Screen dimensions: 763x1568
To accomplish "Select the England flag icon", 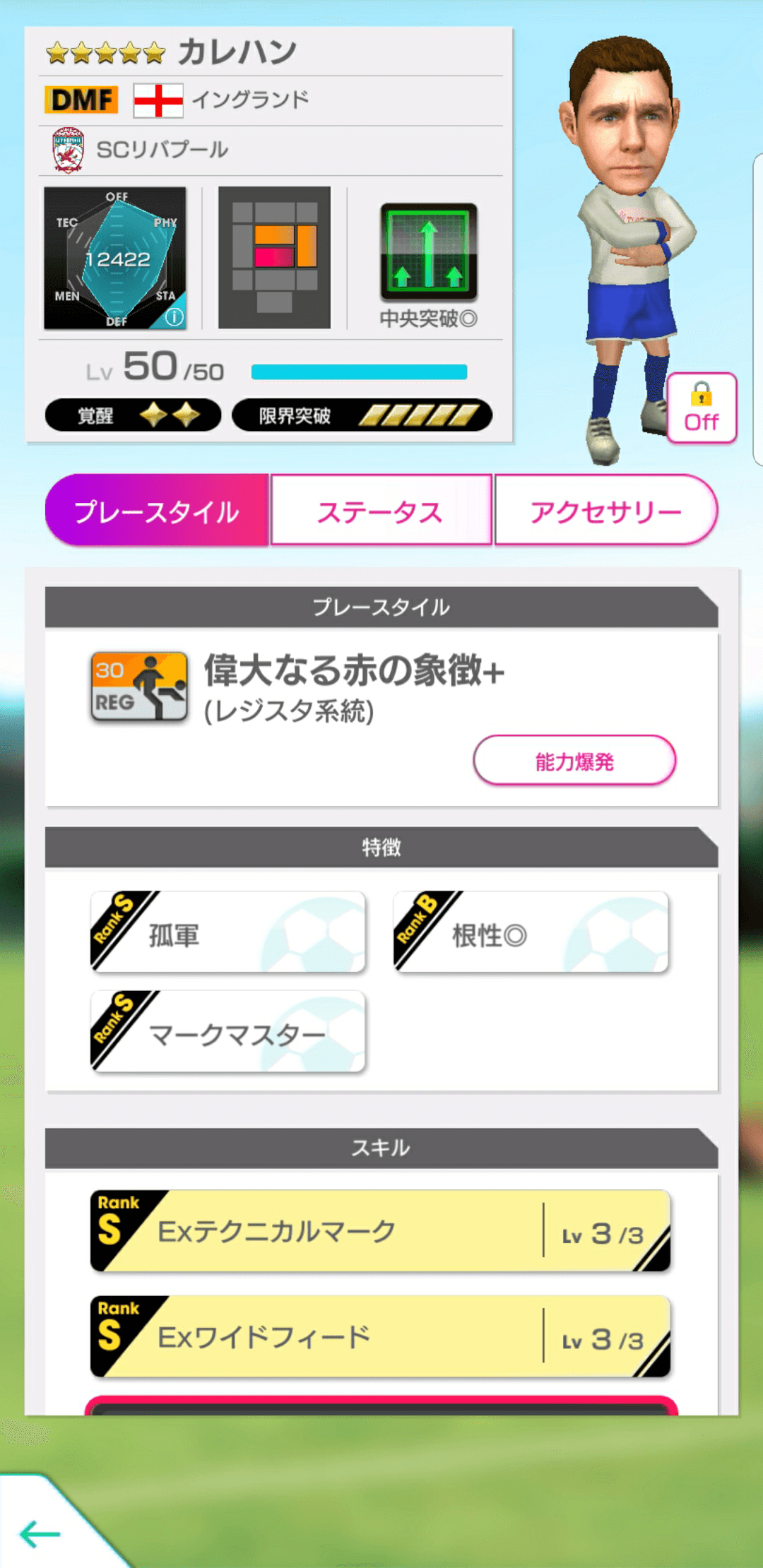I will point(157,100).
